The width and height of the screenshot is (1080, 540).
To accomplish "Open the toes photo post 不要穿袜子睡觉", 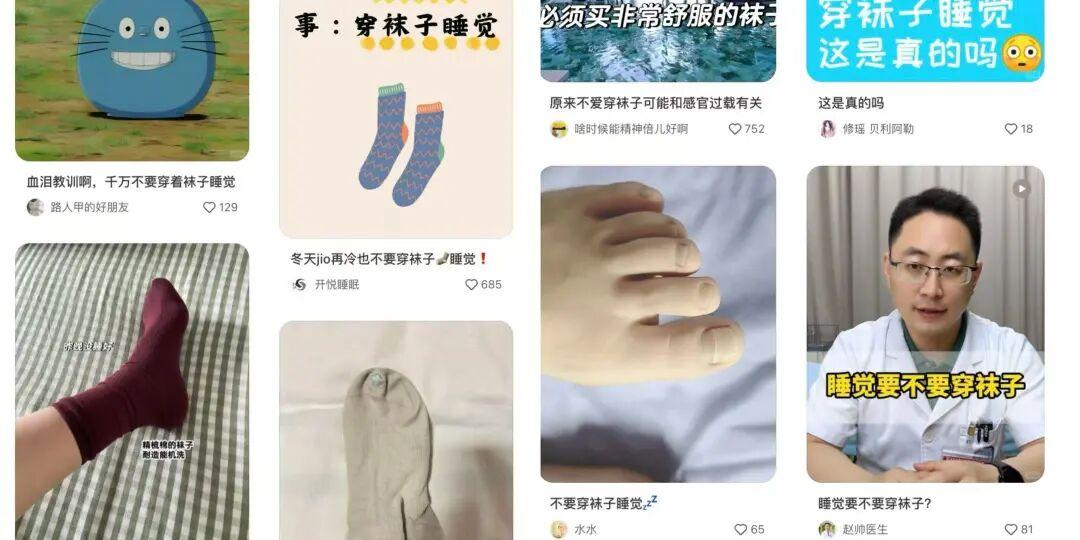I will pos(658,323).
